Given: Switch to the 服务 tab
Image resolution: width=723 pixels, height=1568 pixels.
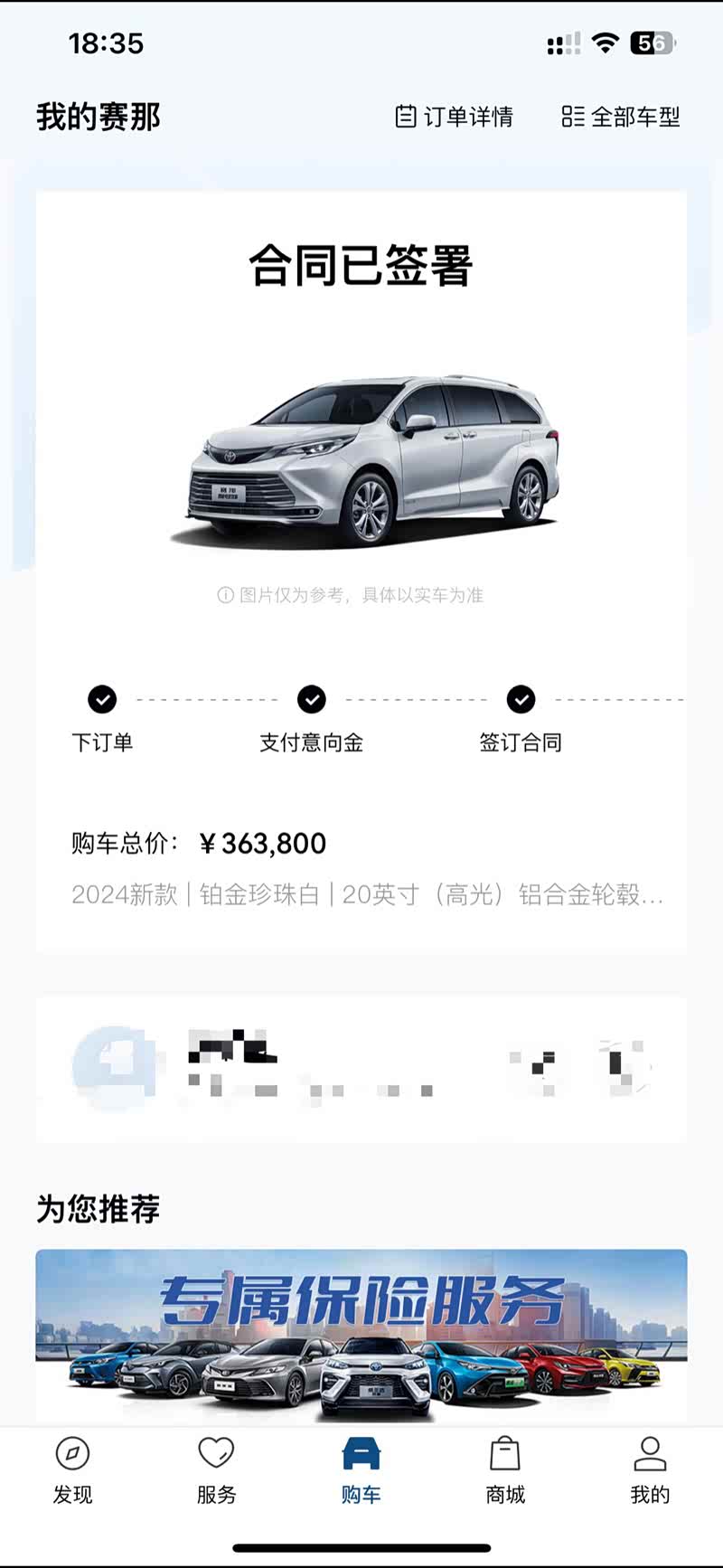Looking at the screenshot, I should tap(217, 1470).
